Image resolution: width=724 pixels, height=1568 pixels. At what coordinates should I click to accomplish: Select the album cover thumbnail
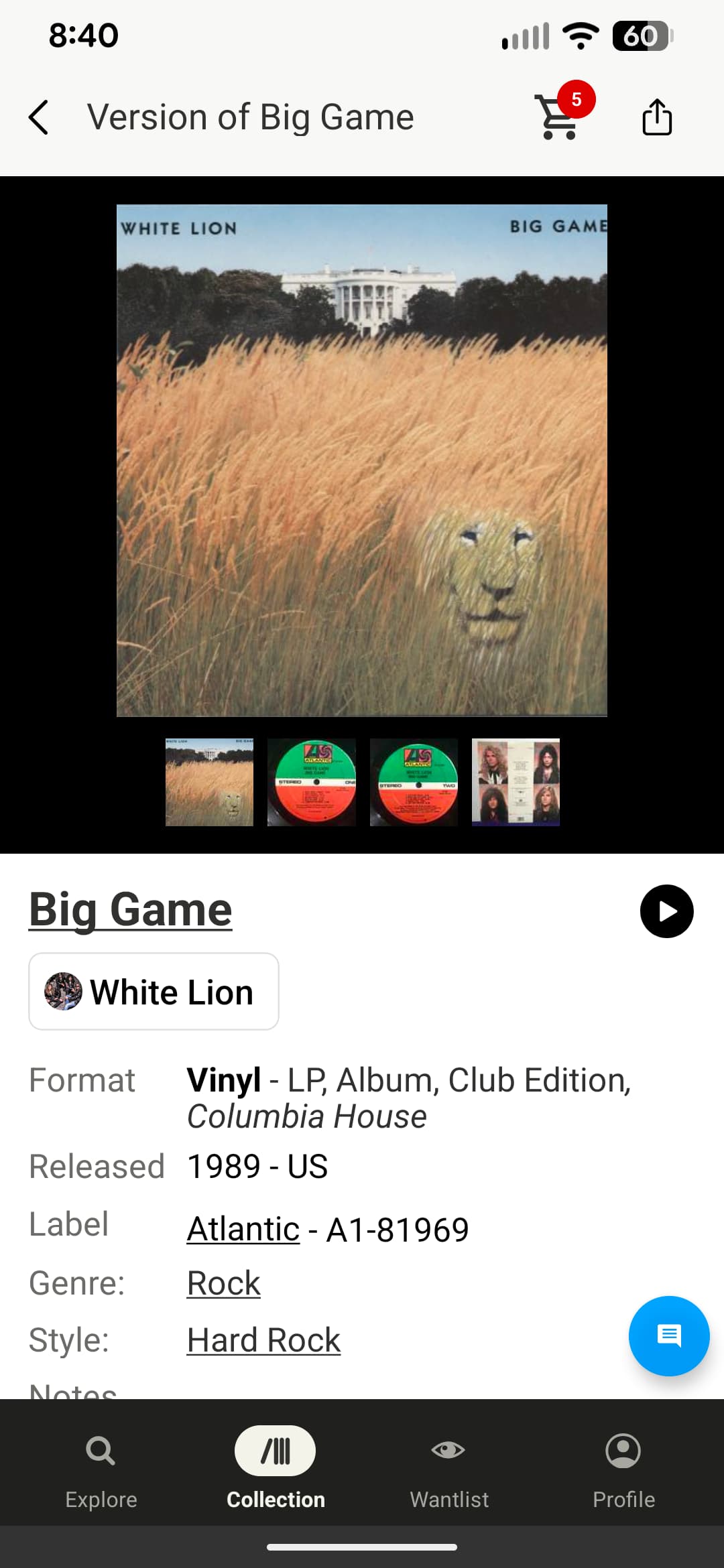tap(209, 782)
